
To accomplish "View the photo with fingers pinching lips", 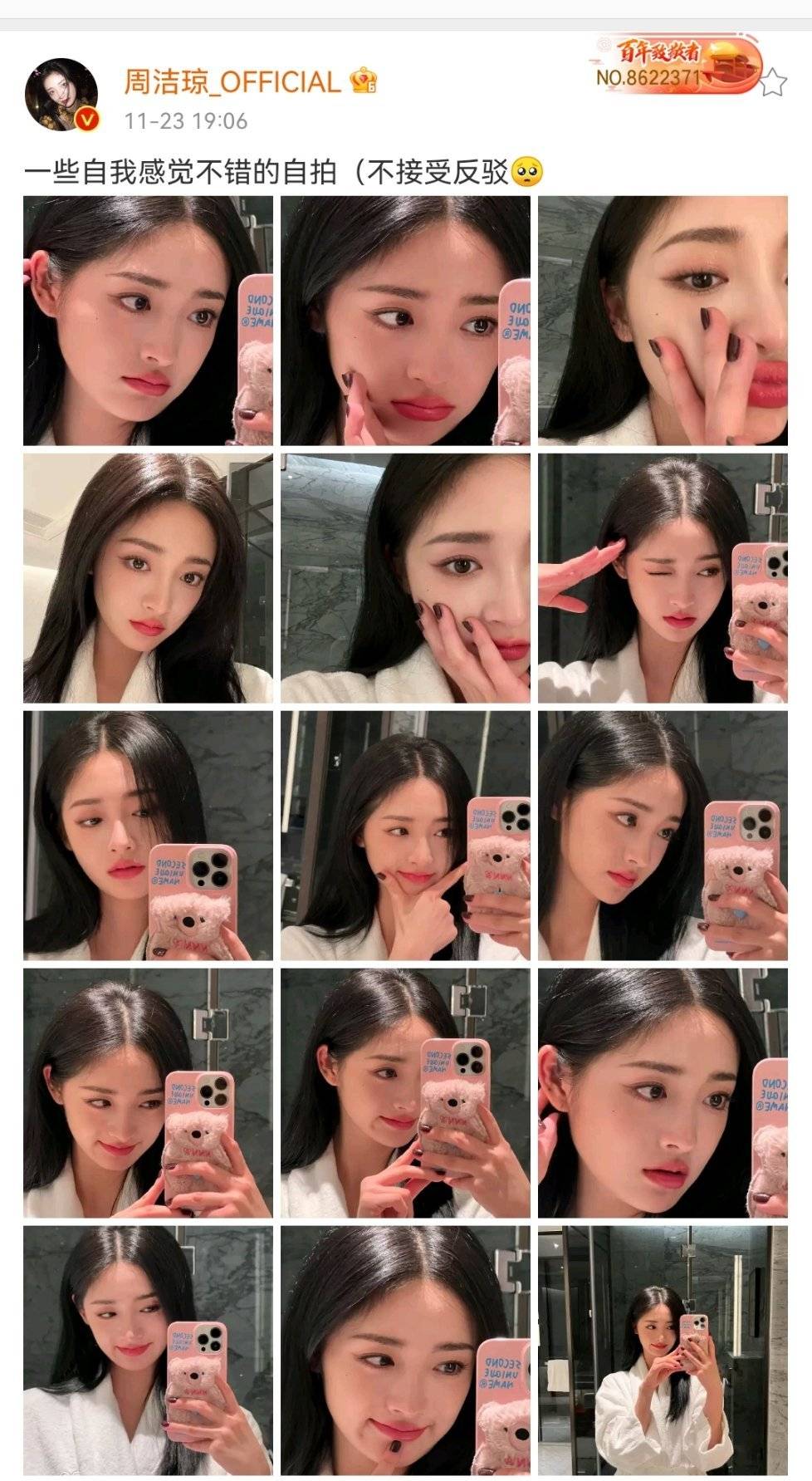I will (662, 321).
